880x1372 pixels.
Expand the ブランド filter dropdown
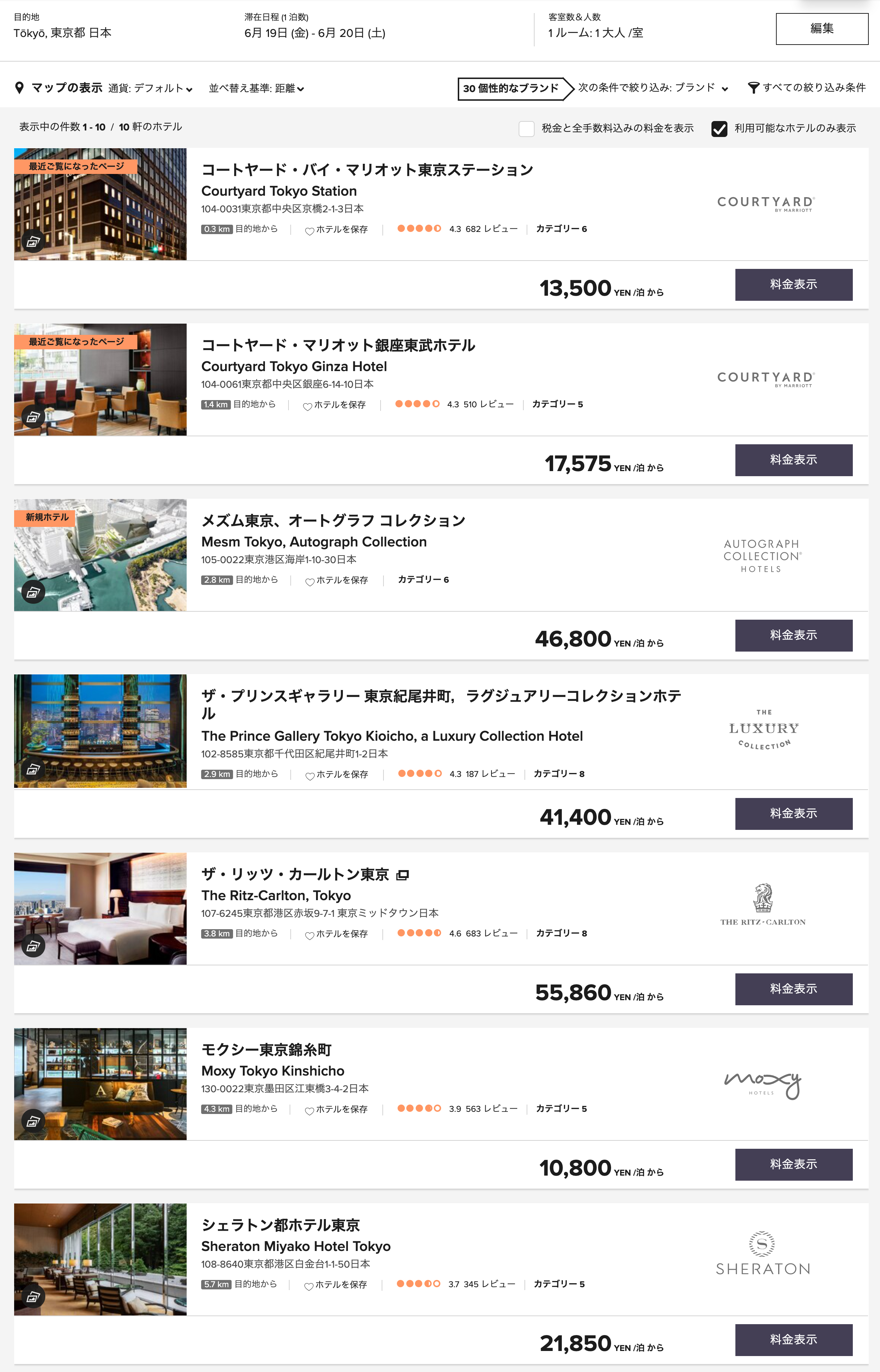653,88
